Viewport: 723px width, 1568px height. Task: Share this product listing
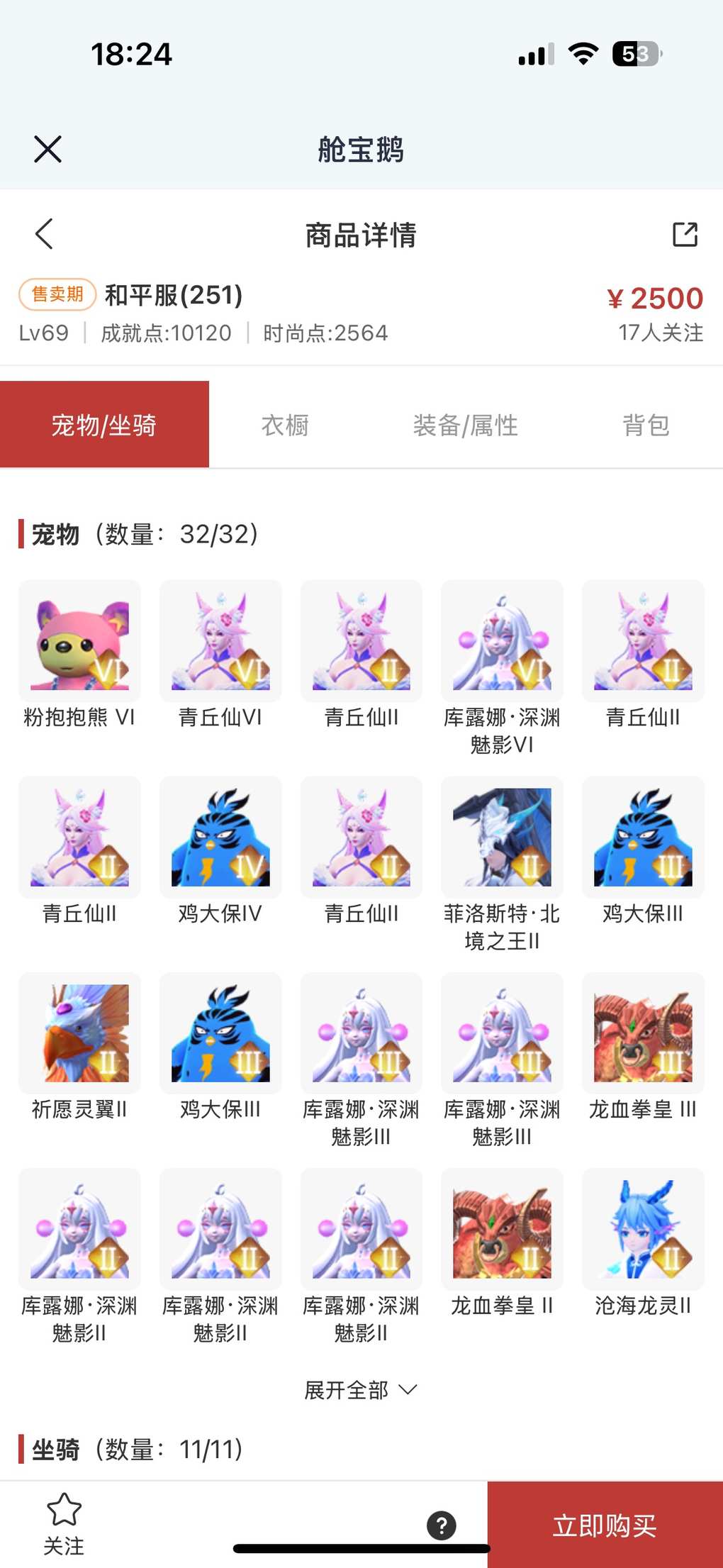685,234
